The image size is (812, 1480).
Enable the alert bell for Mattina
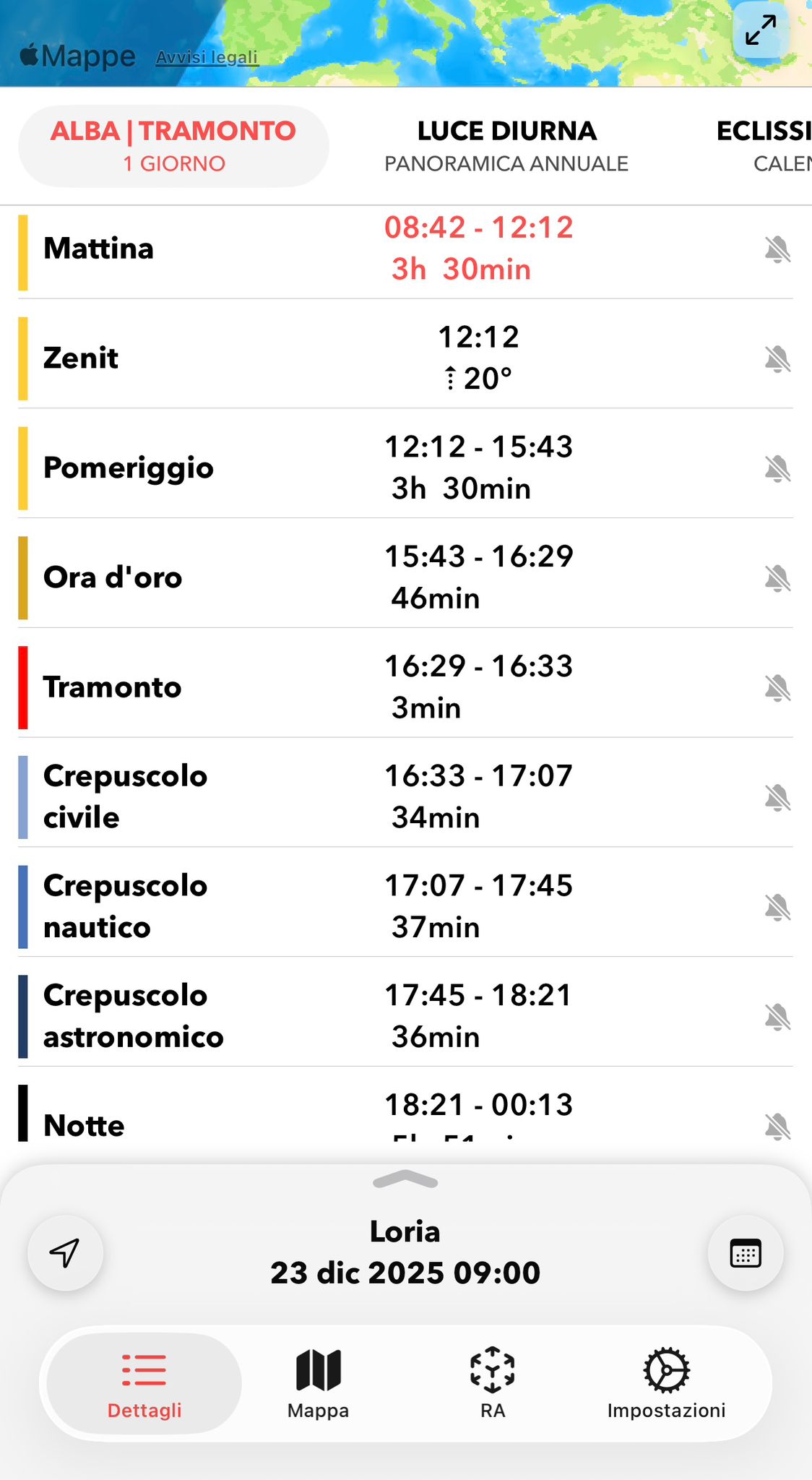777,249
